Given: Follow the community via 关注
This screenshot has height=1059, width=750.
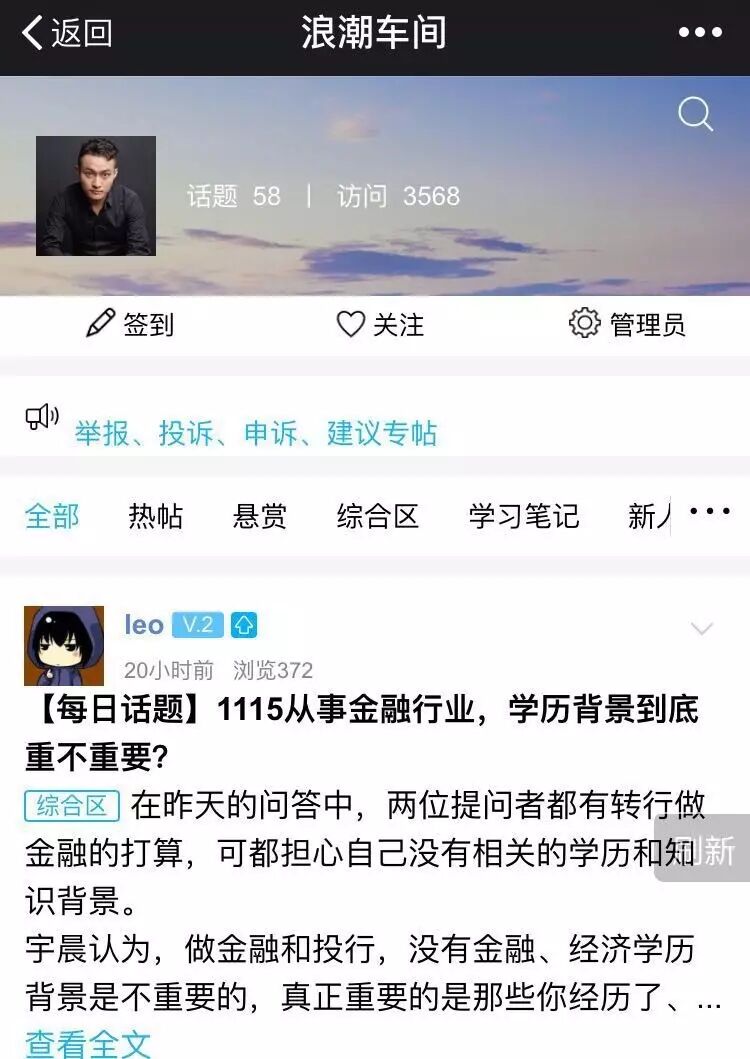Looking at the screenshot, I should pyautogui.click(x=380, y=324).
